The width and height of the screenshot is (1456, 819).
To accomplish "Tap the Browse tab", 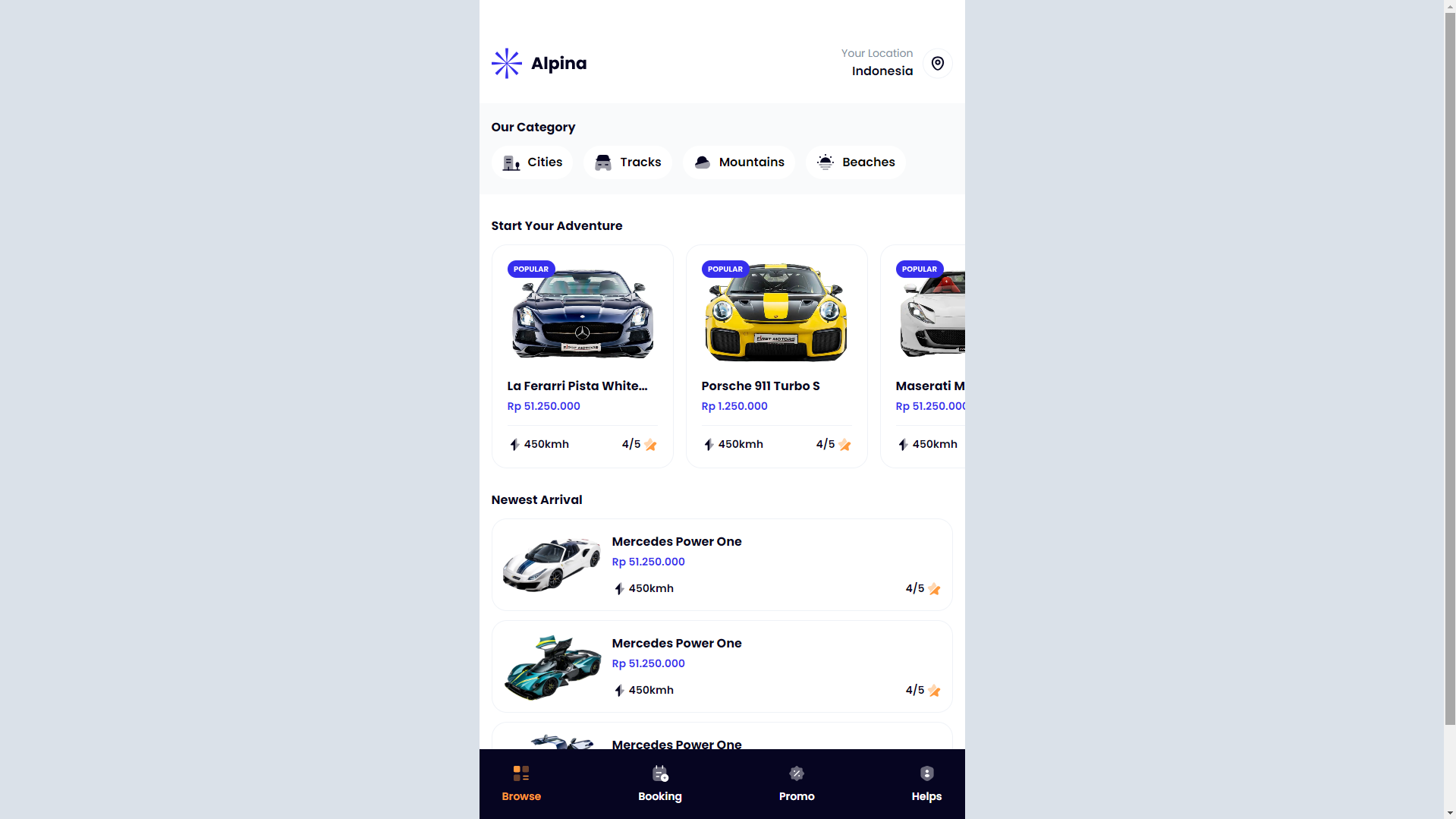I will 521,783.
